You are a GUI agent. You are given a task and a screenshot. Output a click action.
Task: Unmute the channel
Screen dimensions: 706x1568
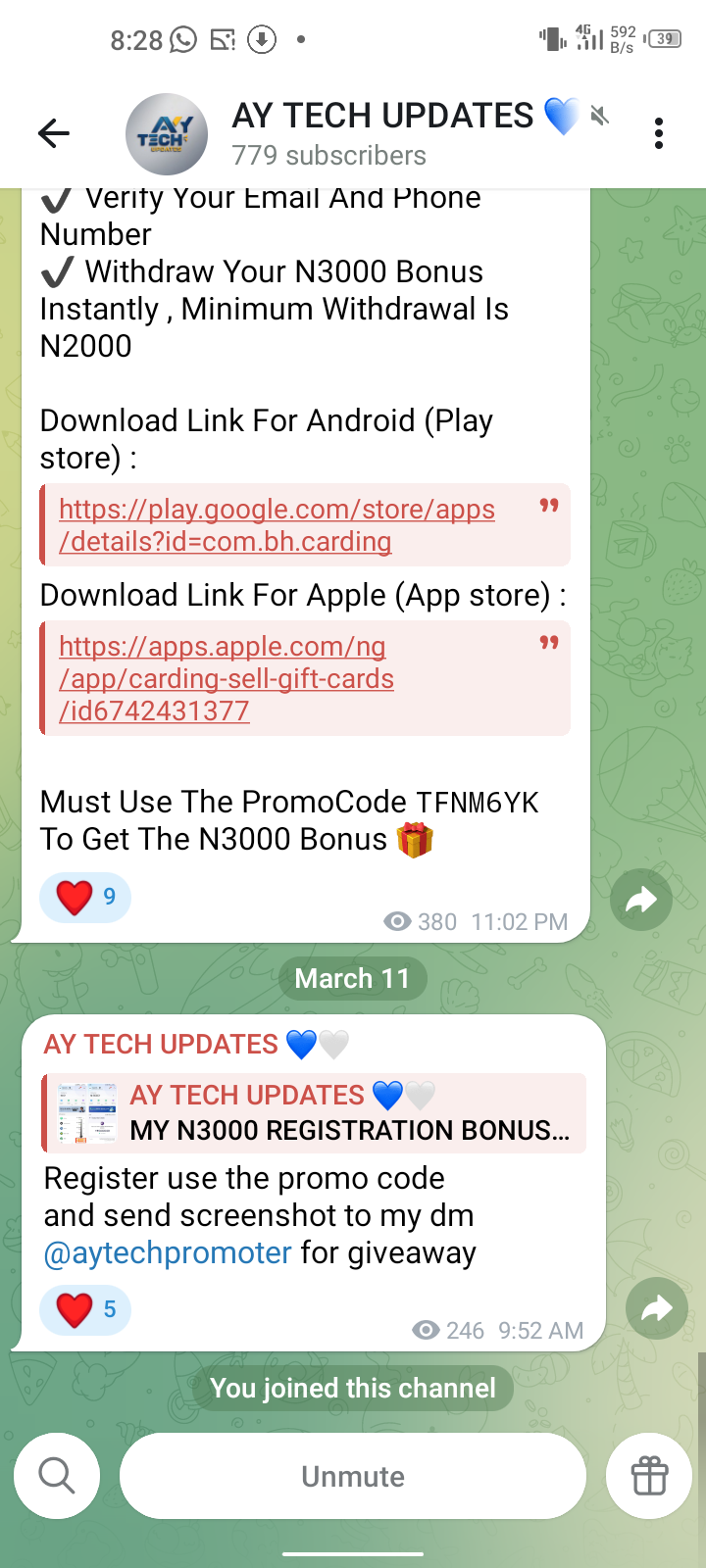coord(353,1476)
